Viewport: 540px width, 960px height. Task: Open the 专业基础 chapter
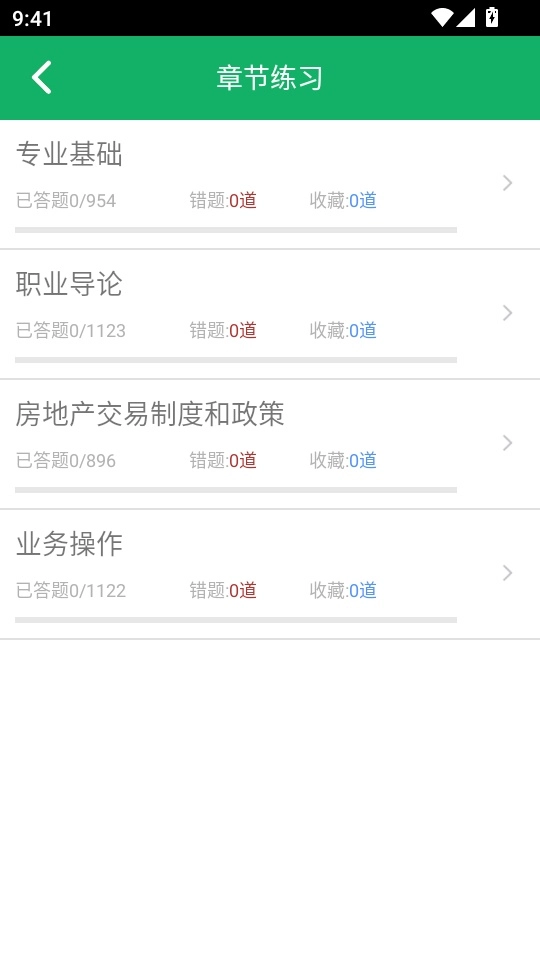(270, 184)
